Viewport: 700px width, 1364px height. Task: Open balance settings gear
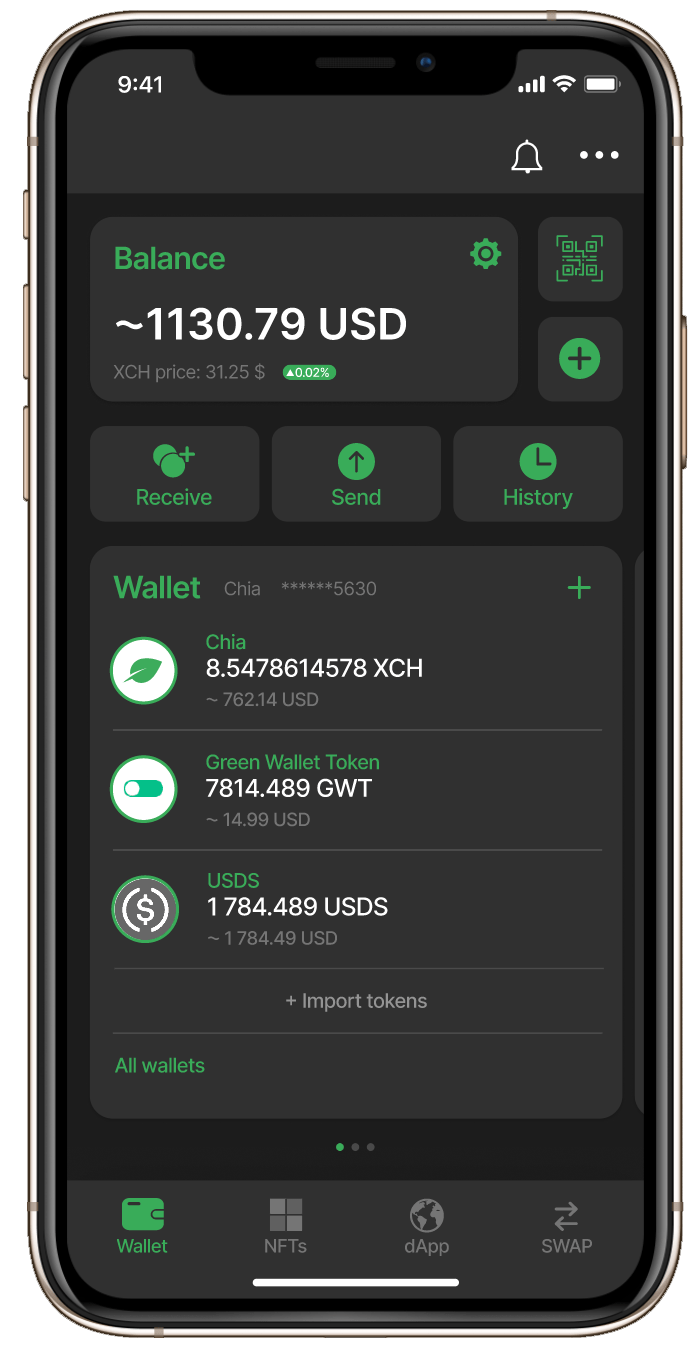click(485, 254)
